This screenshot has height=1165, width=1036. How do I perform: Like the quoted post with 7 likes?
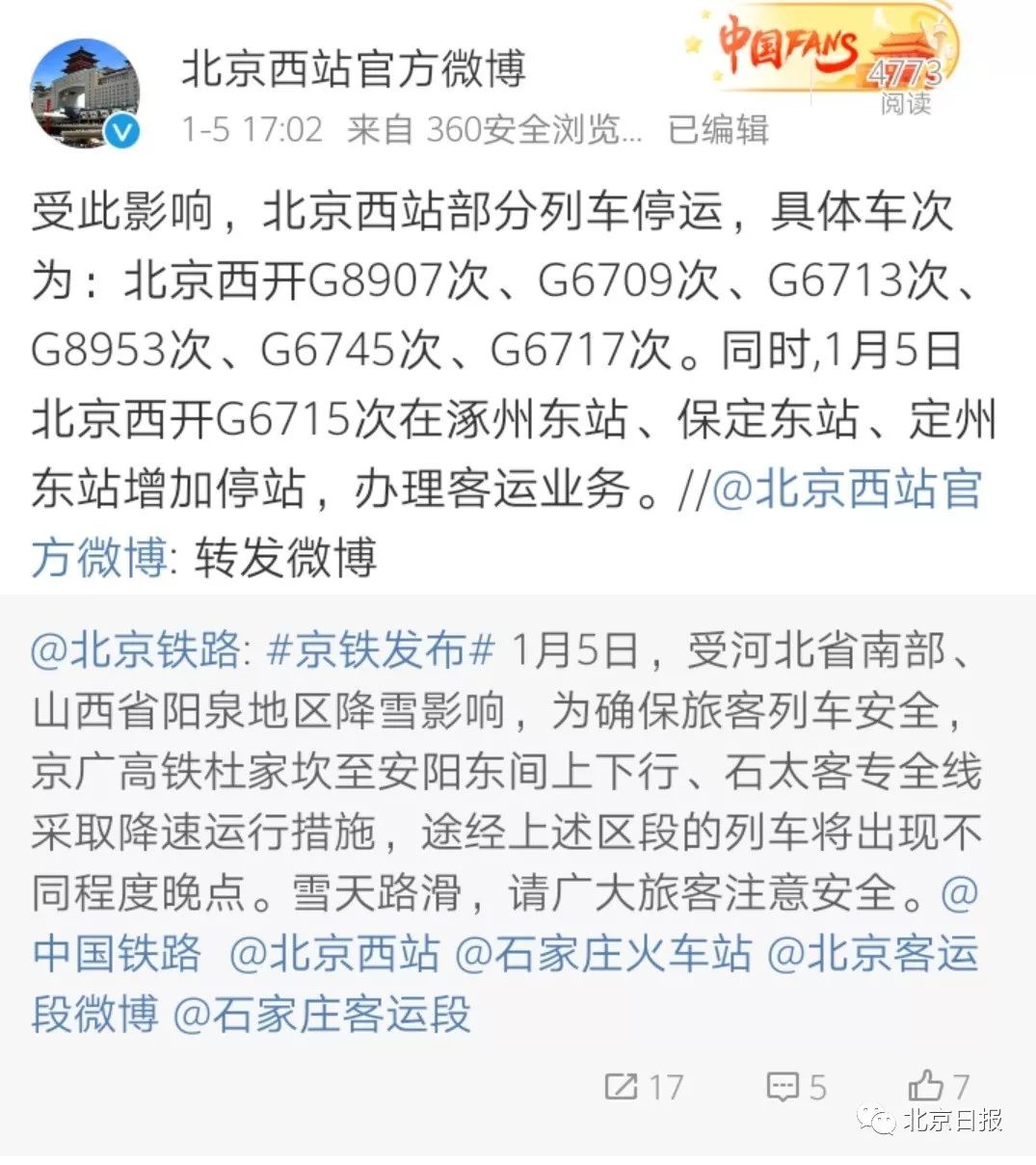(x=938, y=1087)
